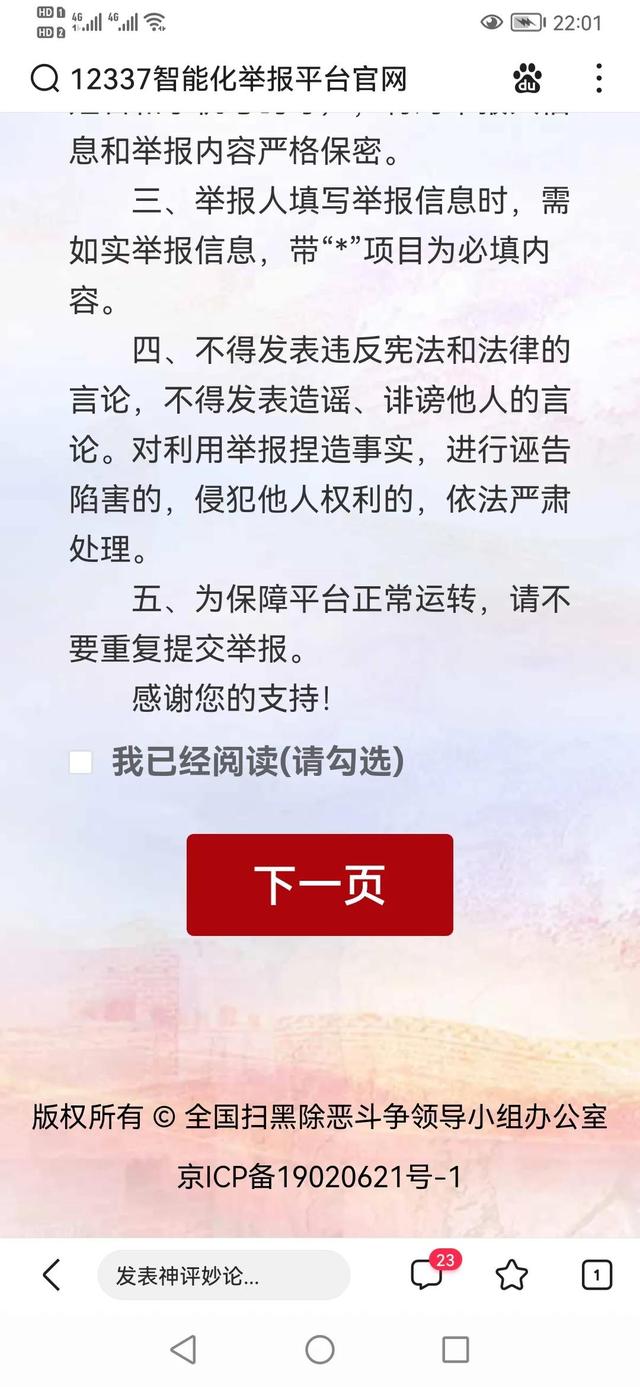Go back with the bottom arrow
This screenshot has width=640, height=1387.
[x=52, y=1275]
